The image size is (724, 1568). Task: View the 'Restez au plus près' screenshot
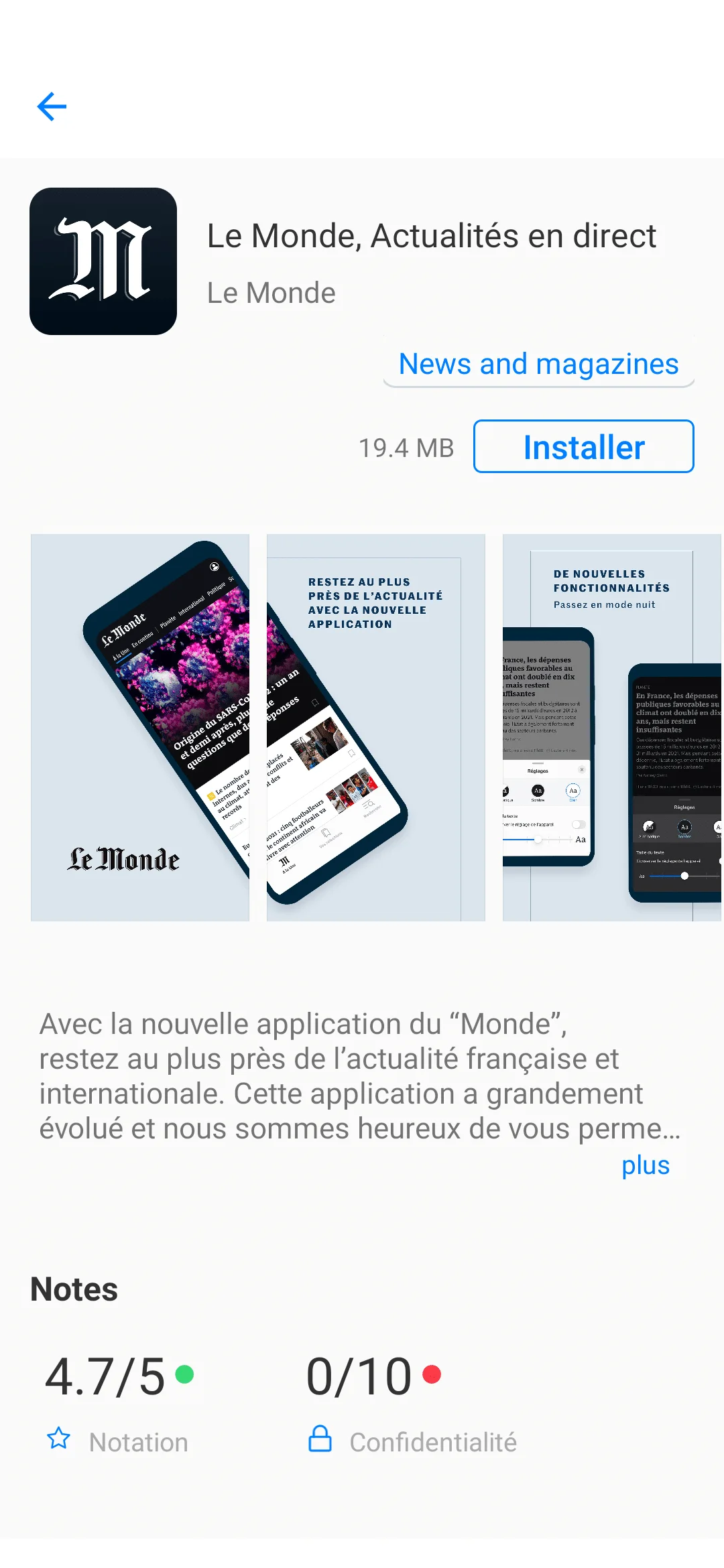(376, 728)
